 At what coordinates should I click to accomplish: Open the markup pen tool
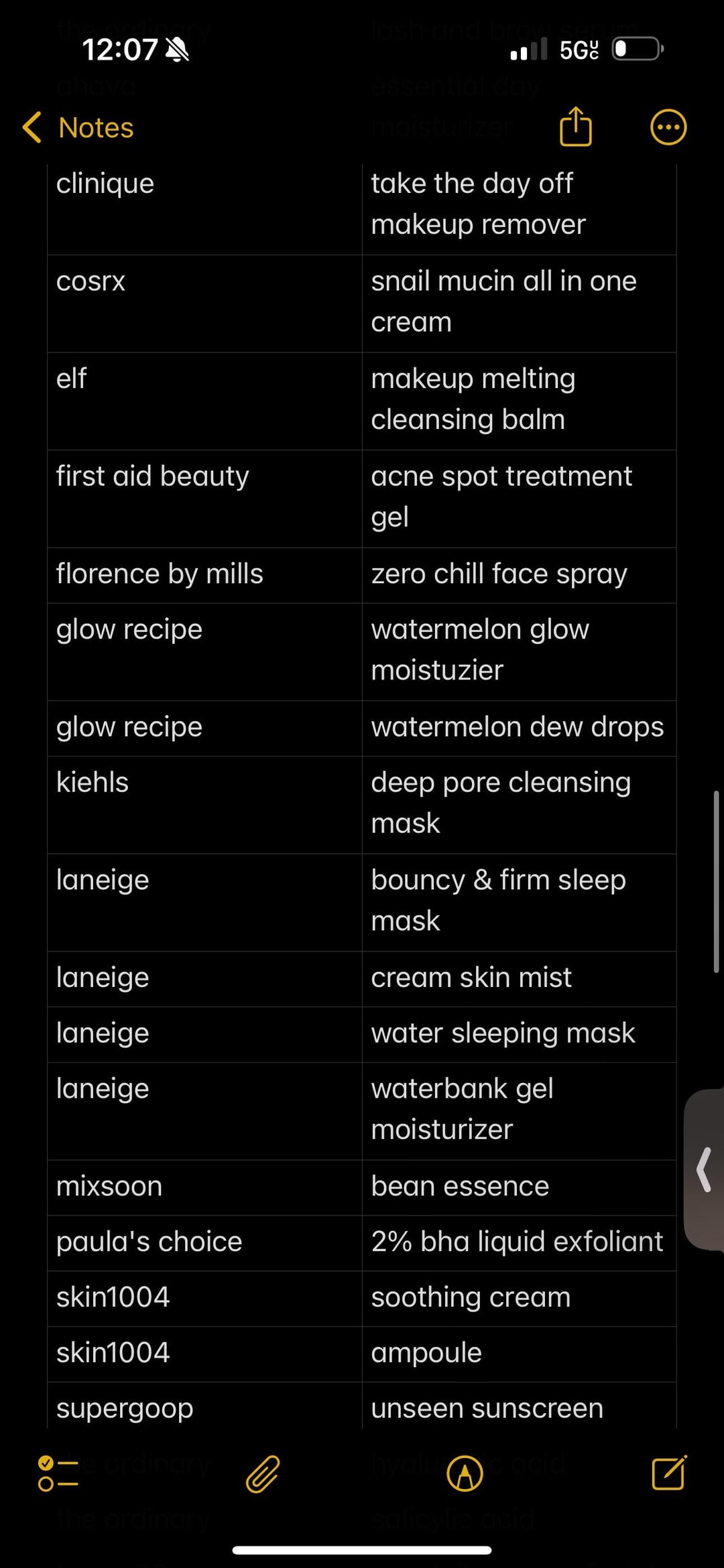click(x=465, y=1474)
